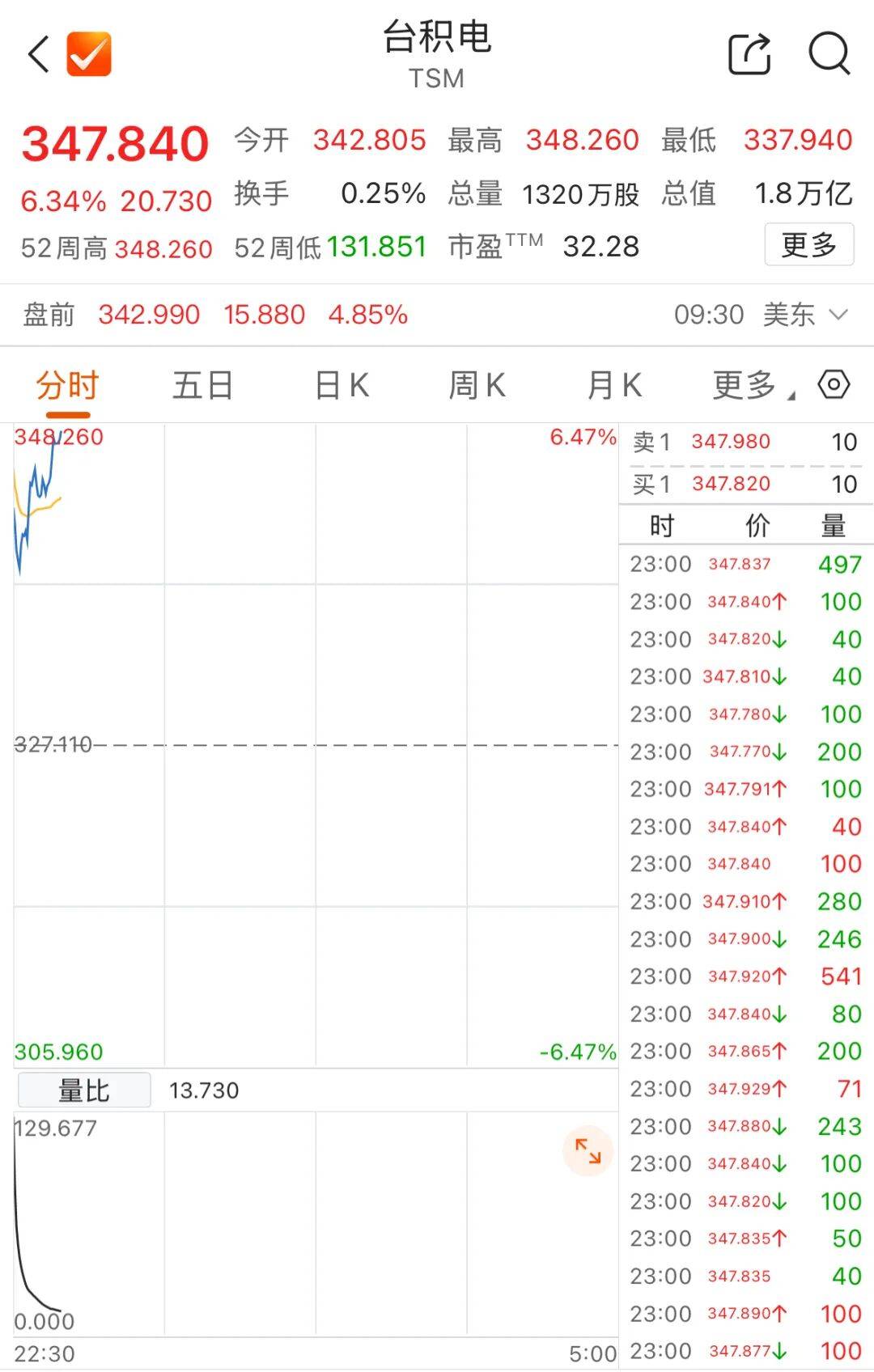Tap the search icon in the header
Screen dimensions: 874x1372
(x=827, y=55)
